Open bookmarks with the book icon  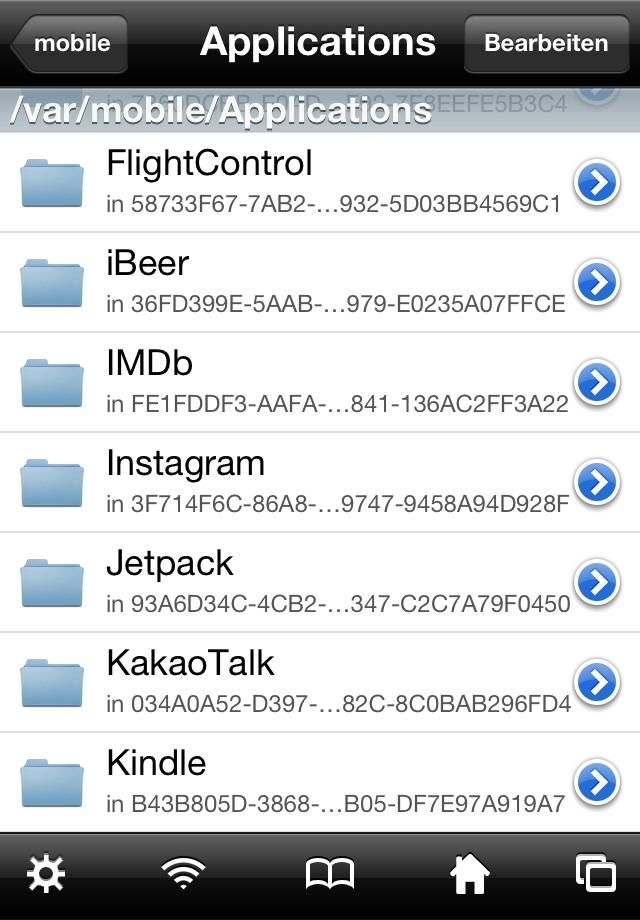pyautogui.click(x=329, y=875)
